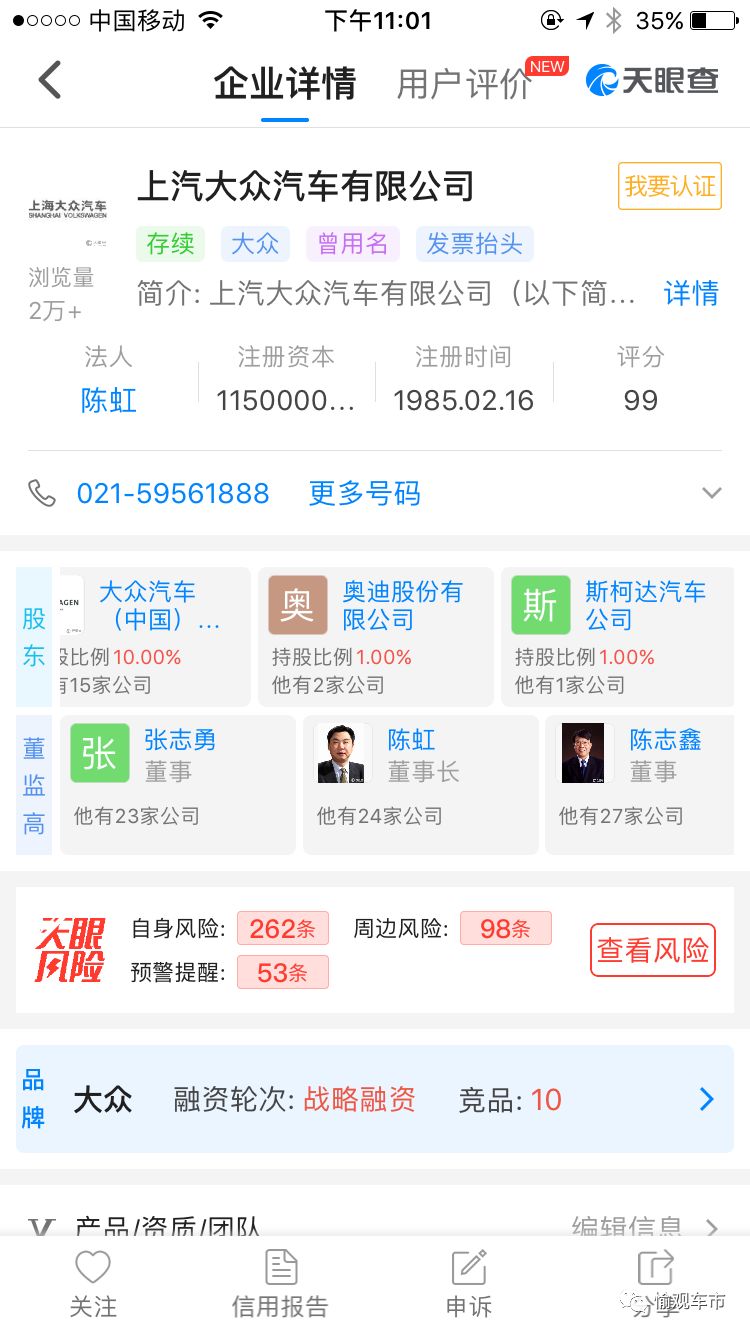Open legal representative 陈虹's profile link
The height and width of the screenshot is (1334, 750).
[x=108, y=401]
